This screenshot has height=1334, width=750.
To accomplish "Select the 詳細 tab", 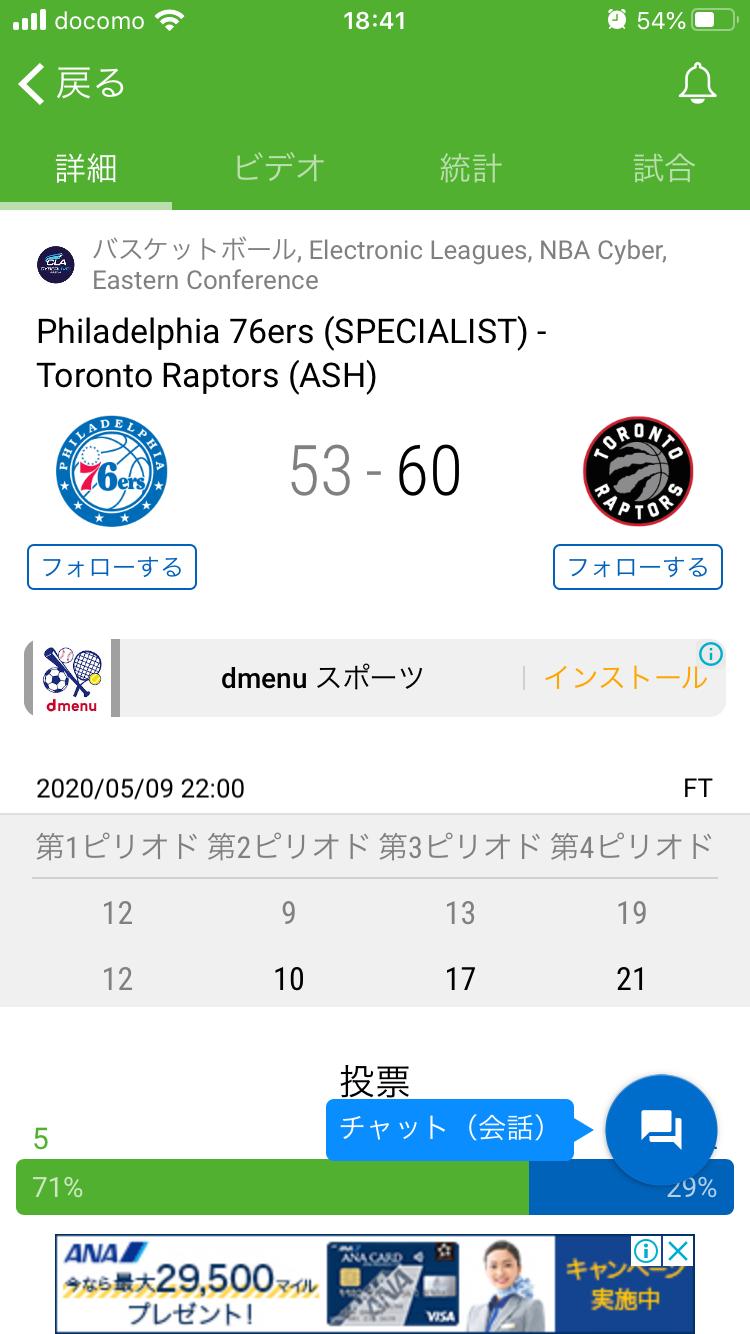I will coord(86,168).
